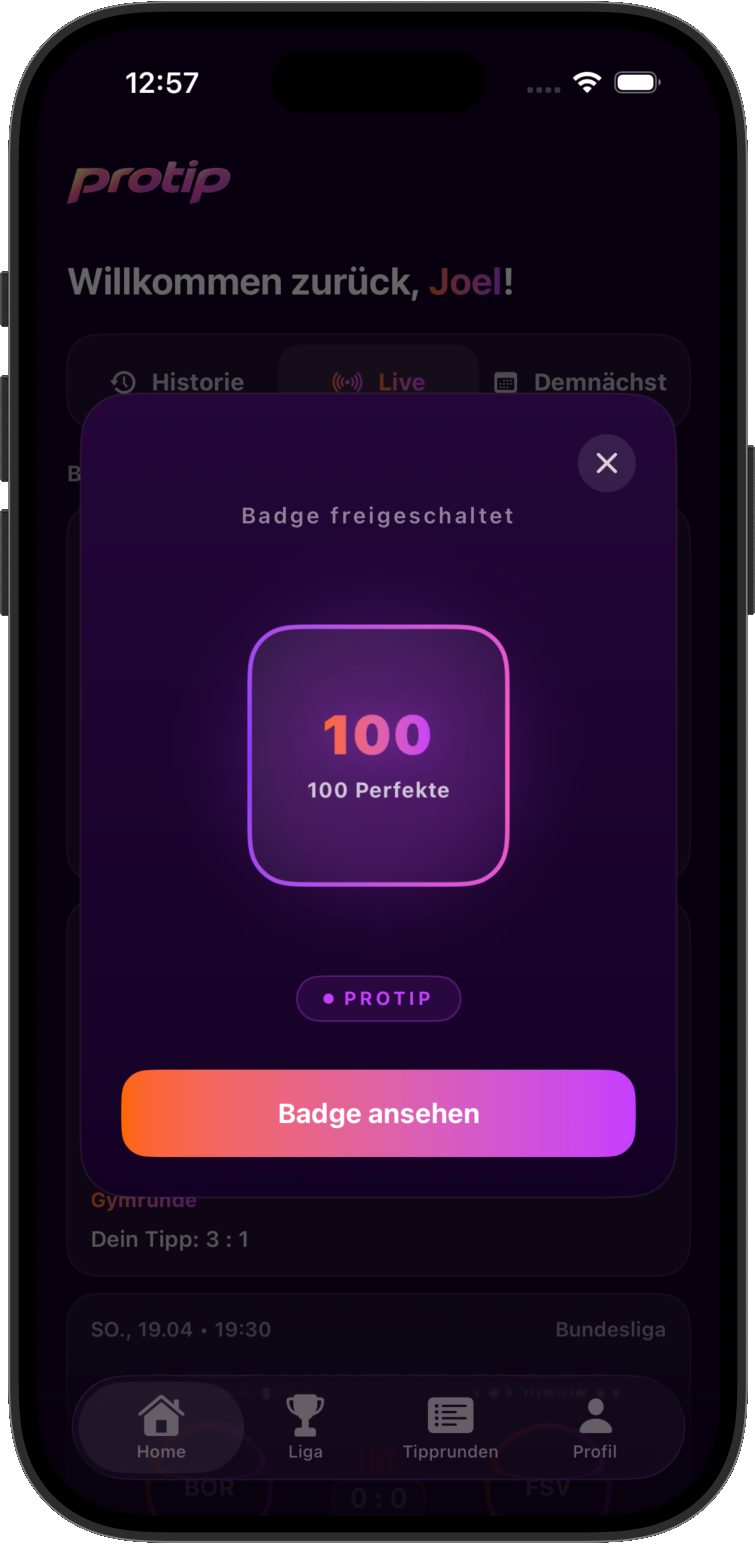The image size is (755, 1544).
Task: Click the 12:57 clock in the status bar
Action: (x=162, y=83)
